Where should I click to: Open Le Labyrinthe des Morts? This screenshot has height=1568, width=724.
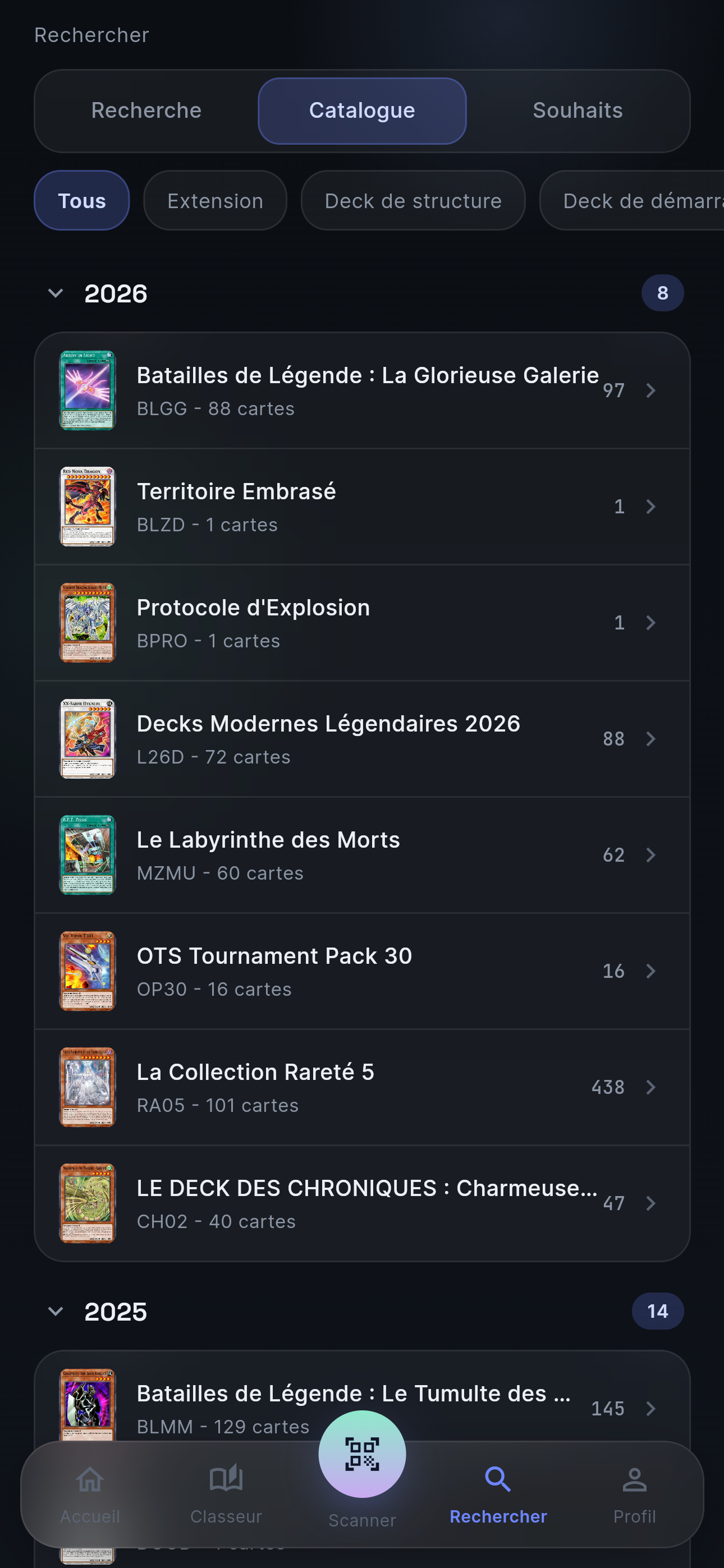tap(361, 855)
